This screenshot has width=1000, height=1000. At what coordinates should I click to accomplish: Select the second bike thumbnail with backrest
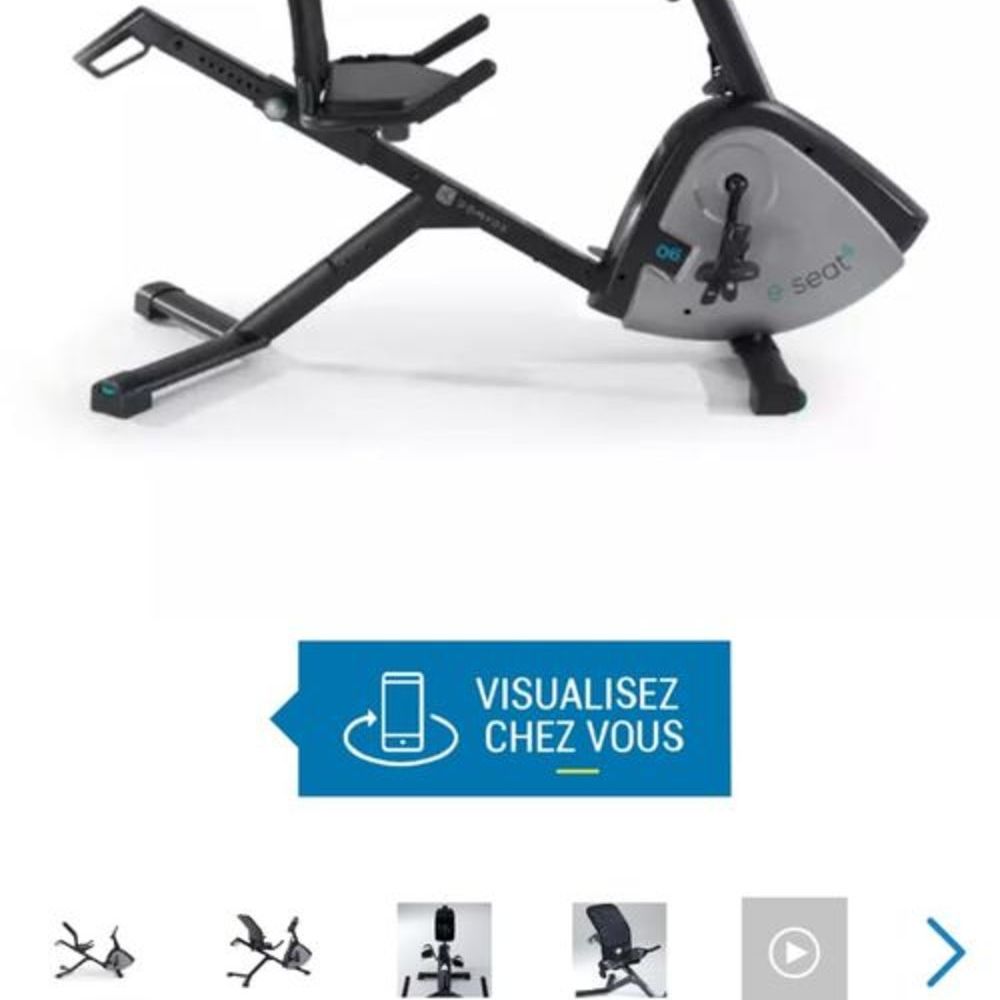[x=268, y=951]
